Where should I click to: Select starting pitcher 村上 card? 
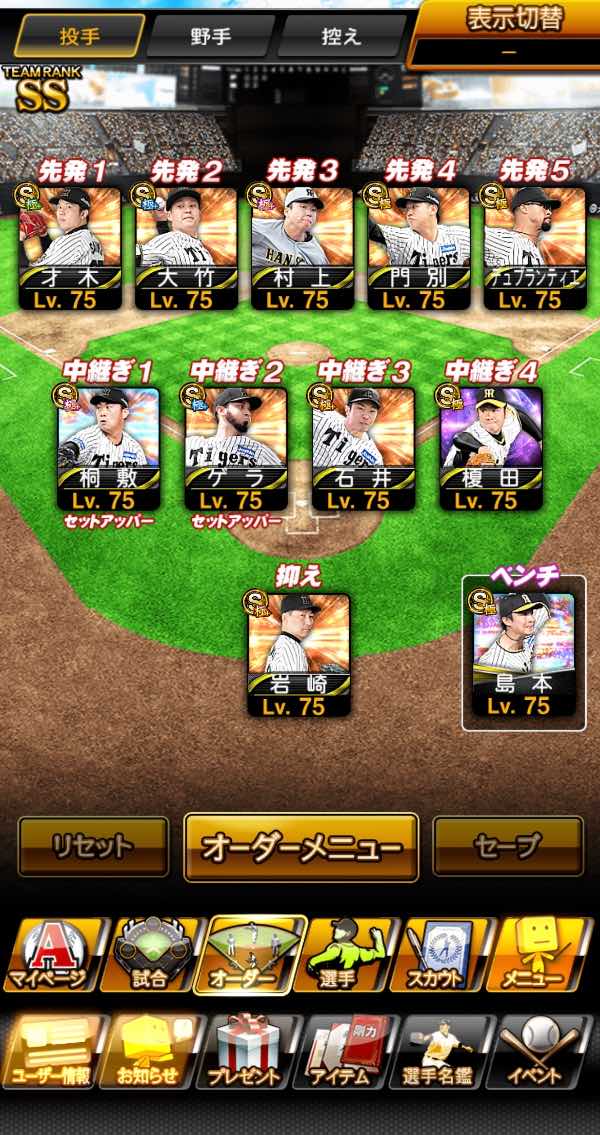coord(301,247)
